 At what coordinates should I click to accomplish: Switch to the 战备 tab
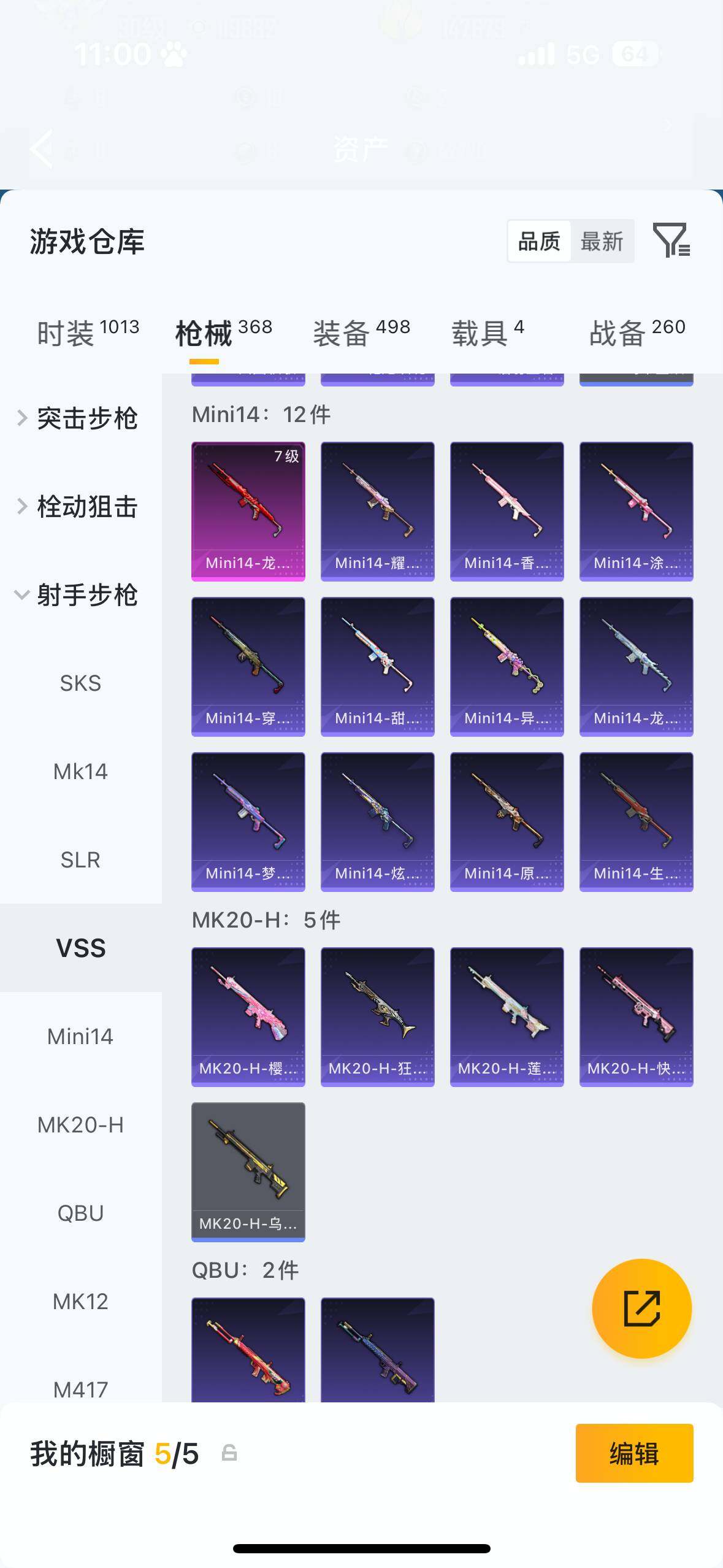pos(637,333)
